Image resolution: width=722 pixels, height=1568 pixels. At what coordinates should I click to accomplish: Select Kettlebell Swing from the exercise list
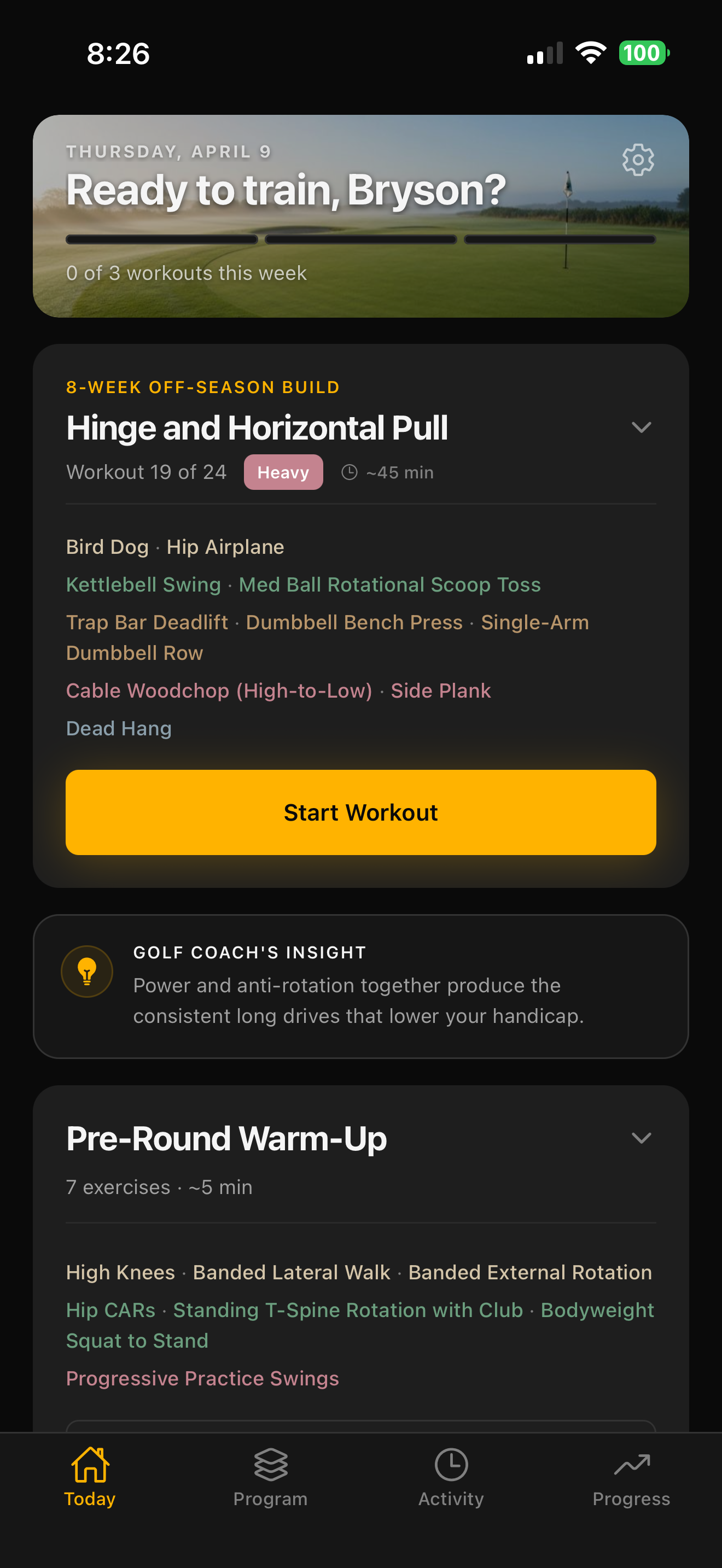coord(143,584)
